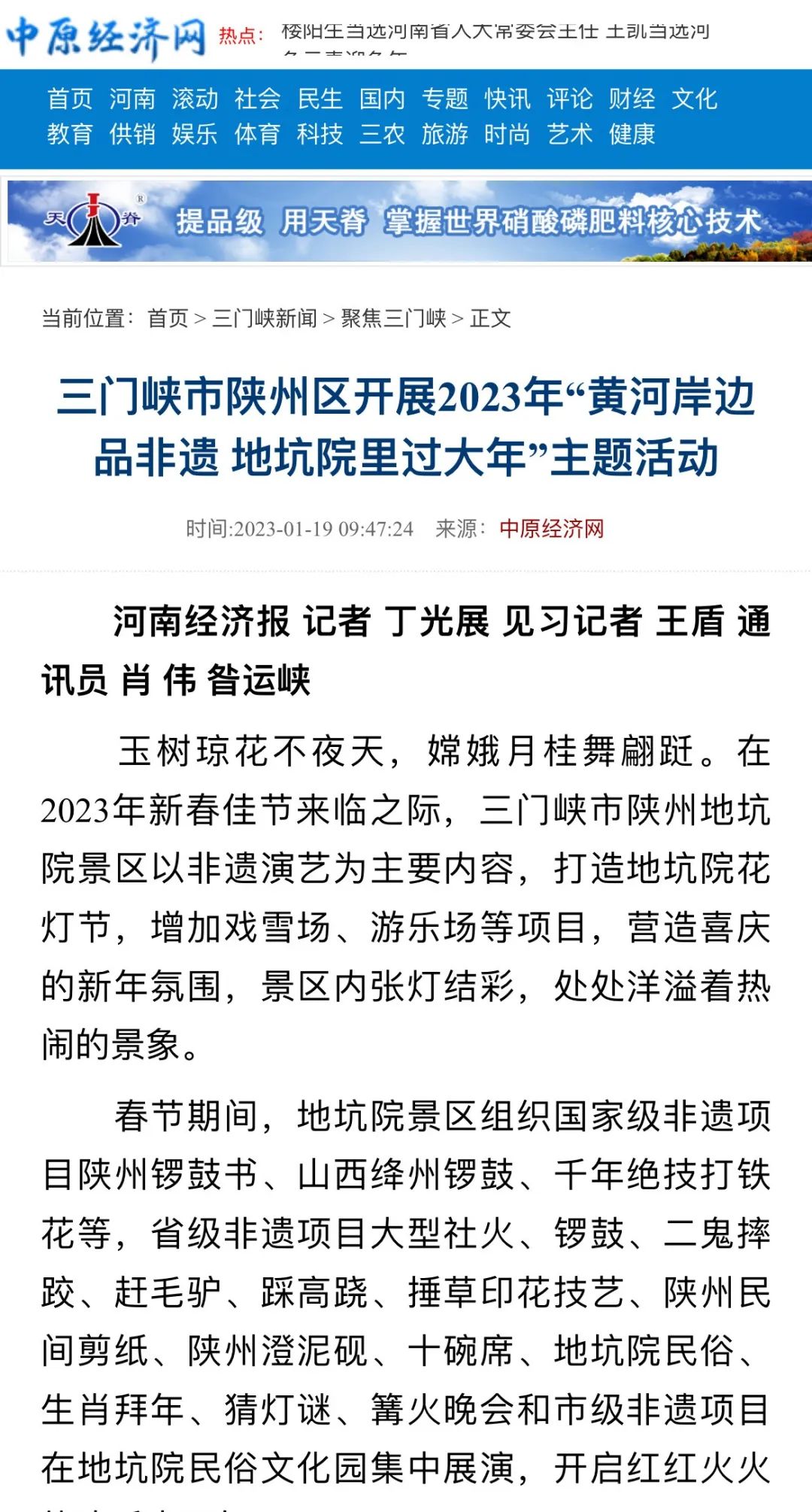Go to the 河南 news section
Viewport: 812px width, 1512px height.
tap(132, 99)
